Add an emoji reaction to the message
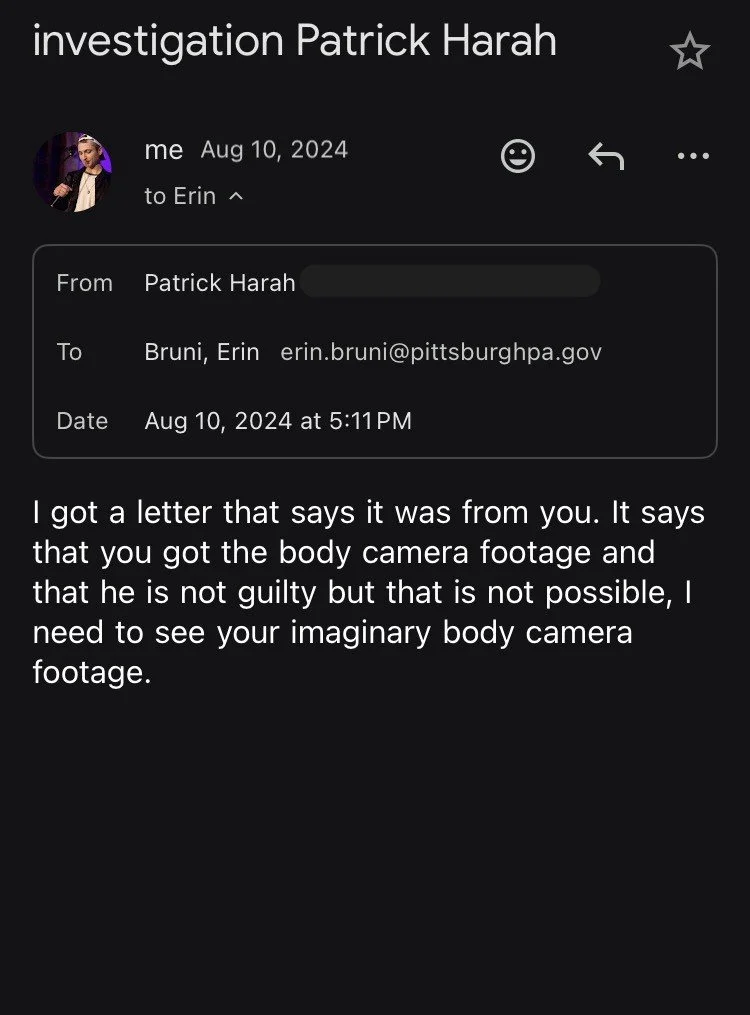The height and width of the screenshot is (1015, 750). tap(518, 156)
